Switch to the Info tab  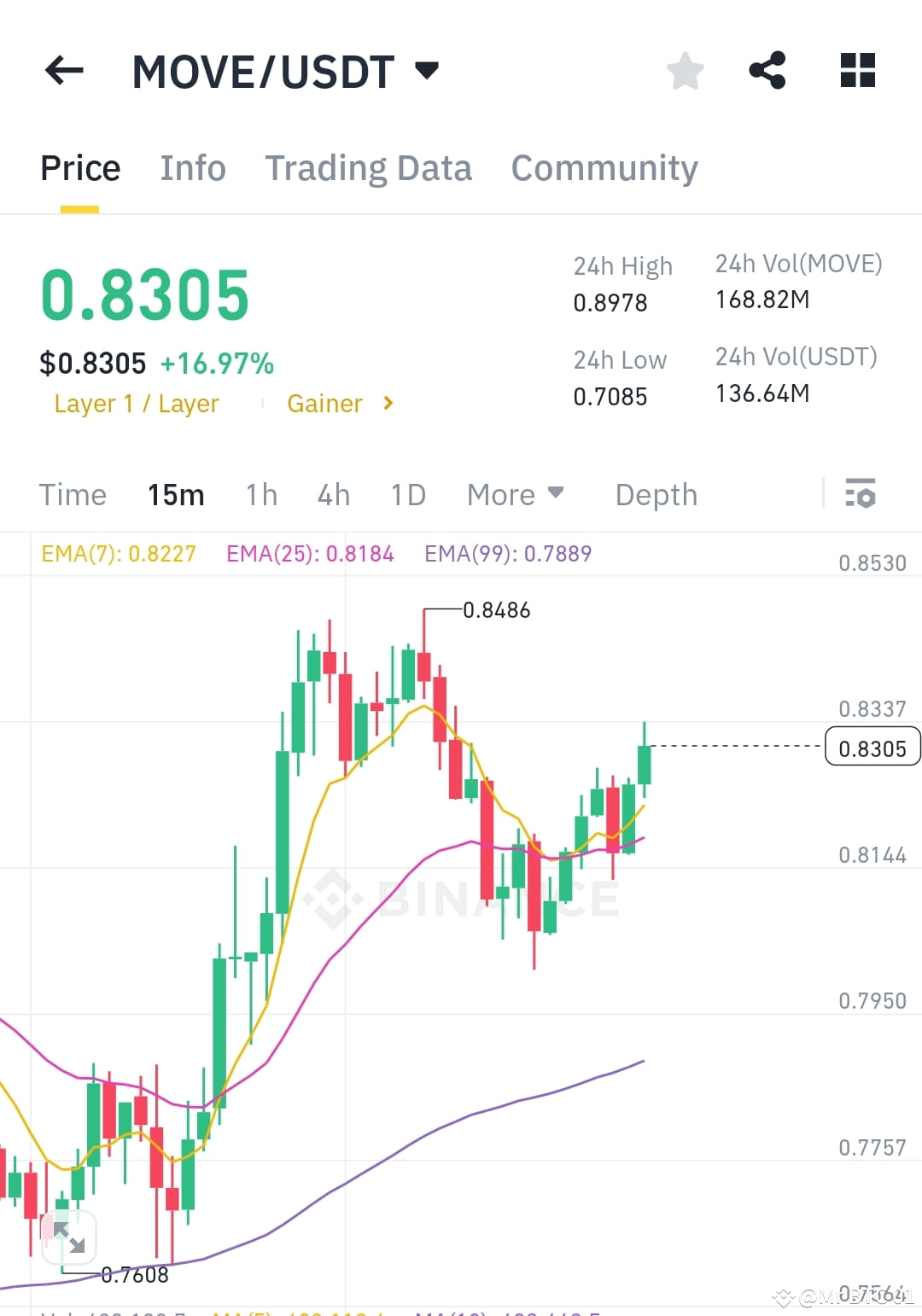[x=192, y=167]
